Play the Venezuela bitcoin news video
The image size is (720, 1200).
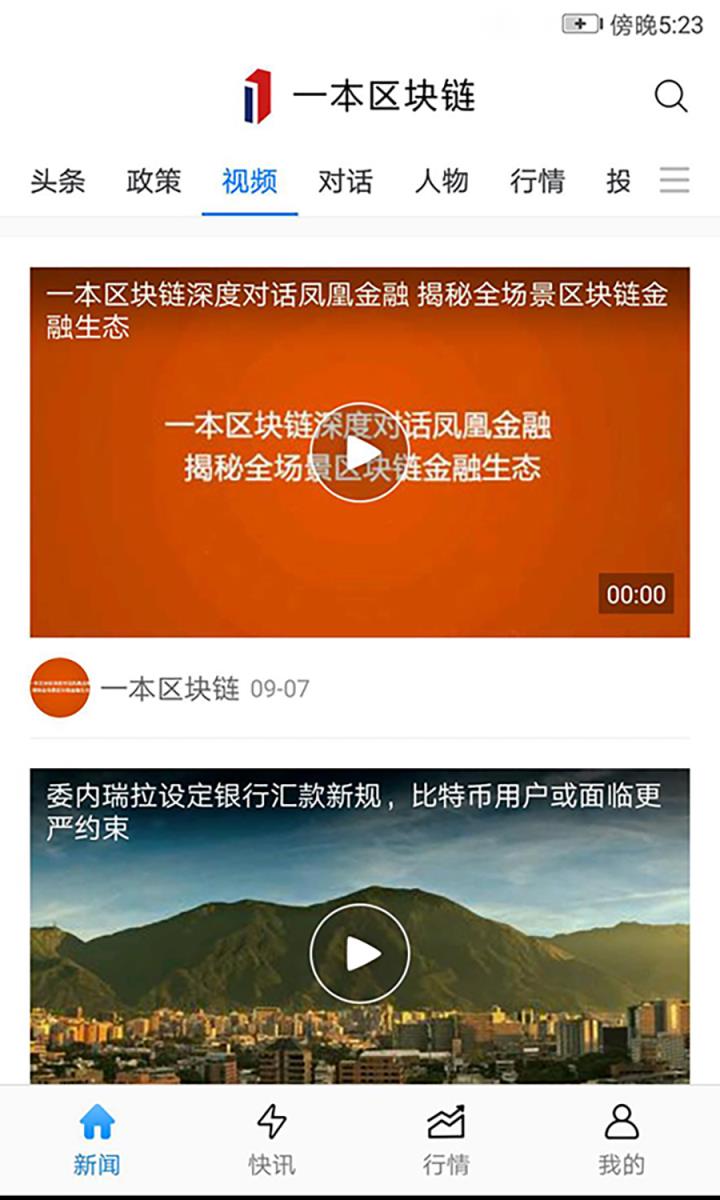360,953
